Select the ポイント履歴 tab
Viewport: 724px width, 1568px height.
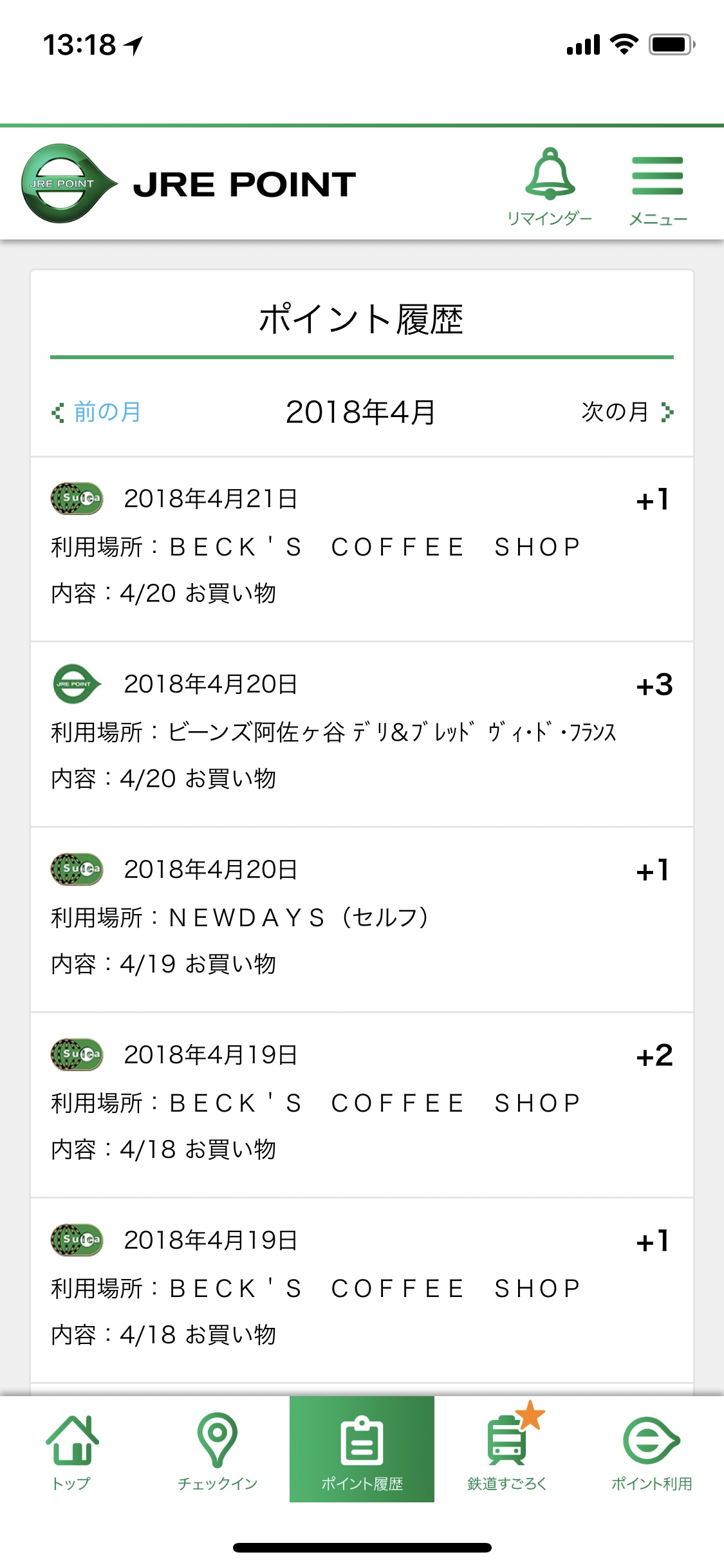362,1450
